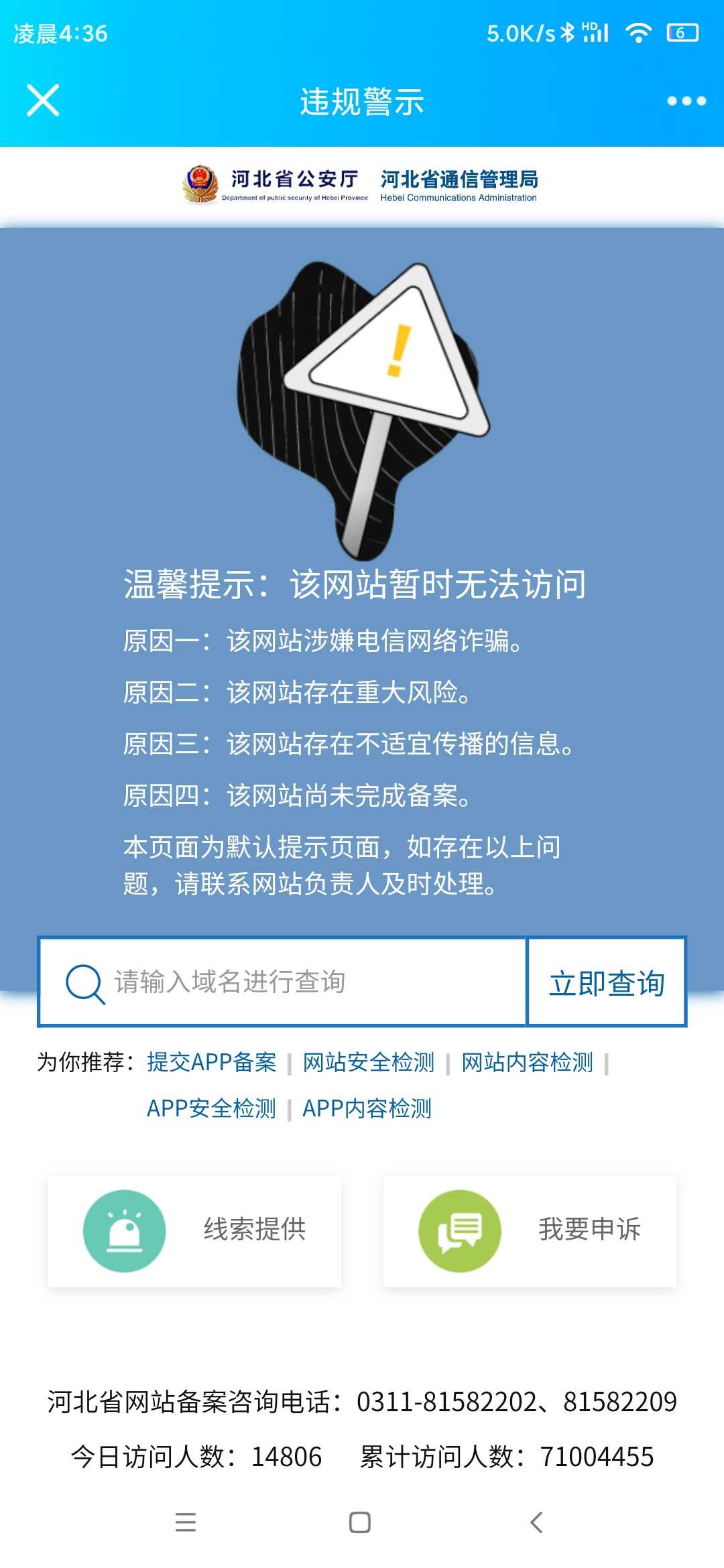This screenshot has width=724, height=1568.
Task: Tap the 立即查询 button
Action: 607,982
